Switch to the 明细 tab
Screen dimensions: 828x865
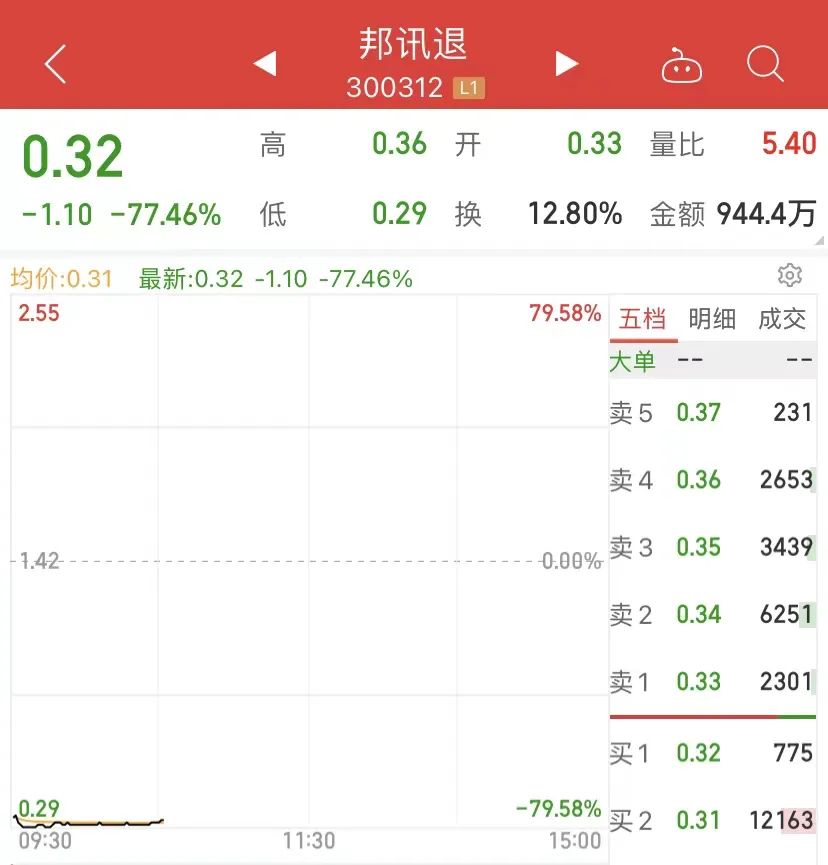(712, 319)
